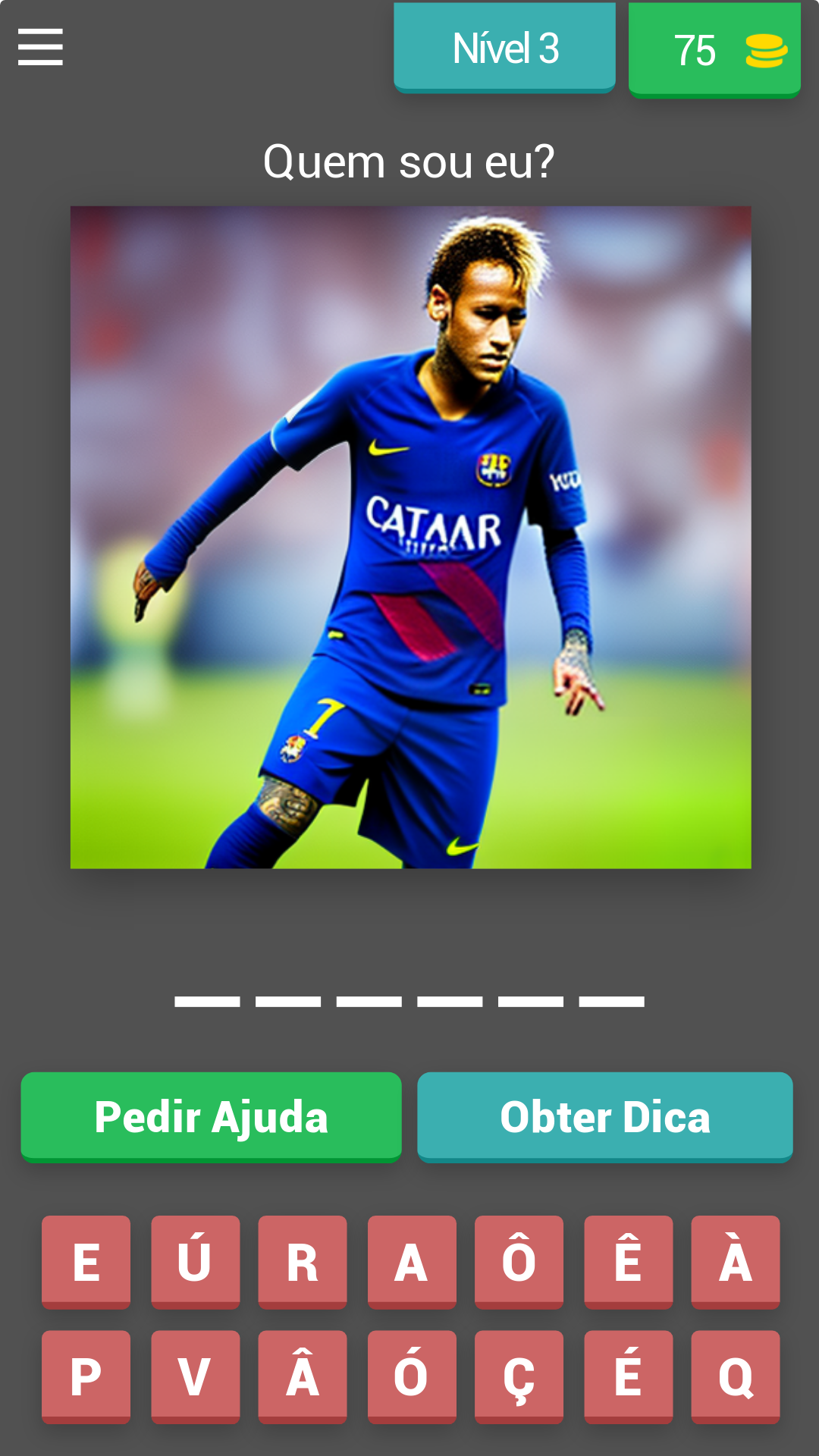The image size is (819, 1456).
Task: Pick the letter É tile
Action: click(x=628, y=1376)
